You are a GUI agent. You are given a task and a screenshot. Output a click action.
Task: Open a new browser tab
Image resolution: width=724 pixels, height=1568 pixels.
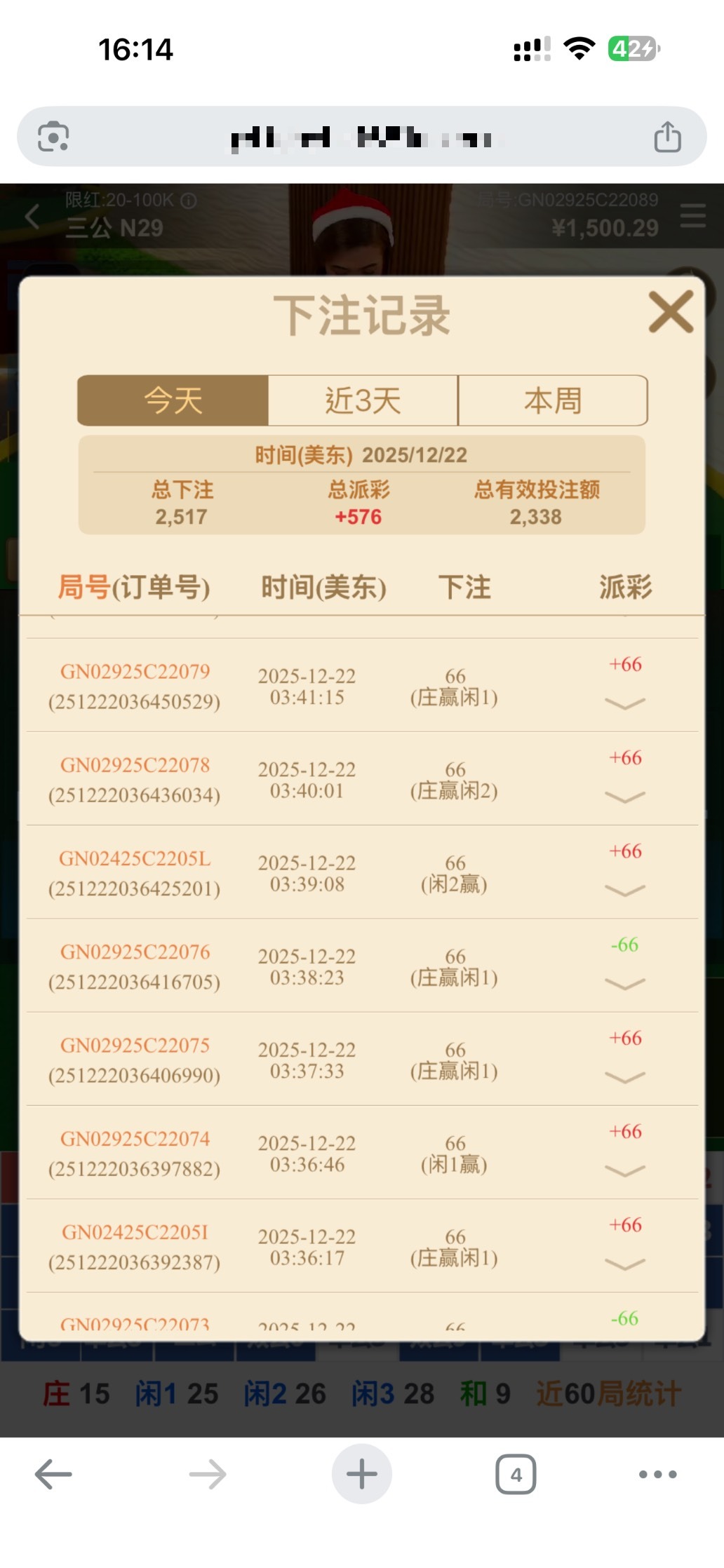(x=361, y=1474)
